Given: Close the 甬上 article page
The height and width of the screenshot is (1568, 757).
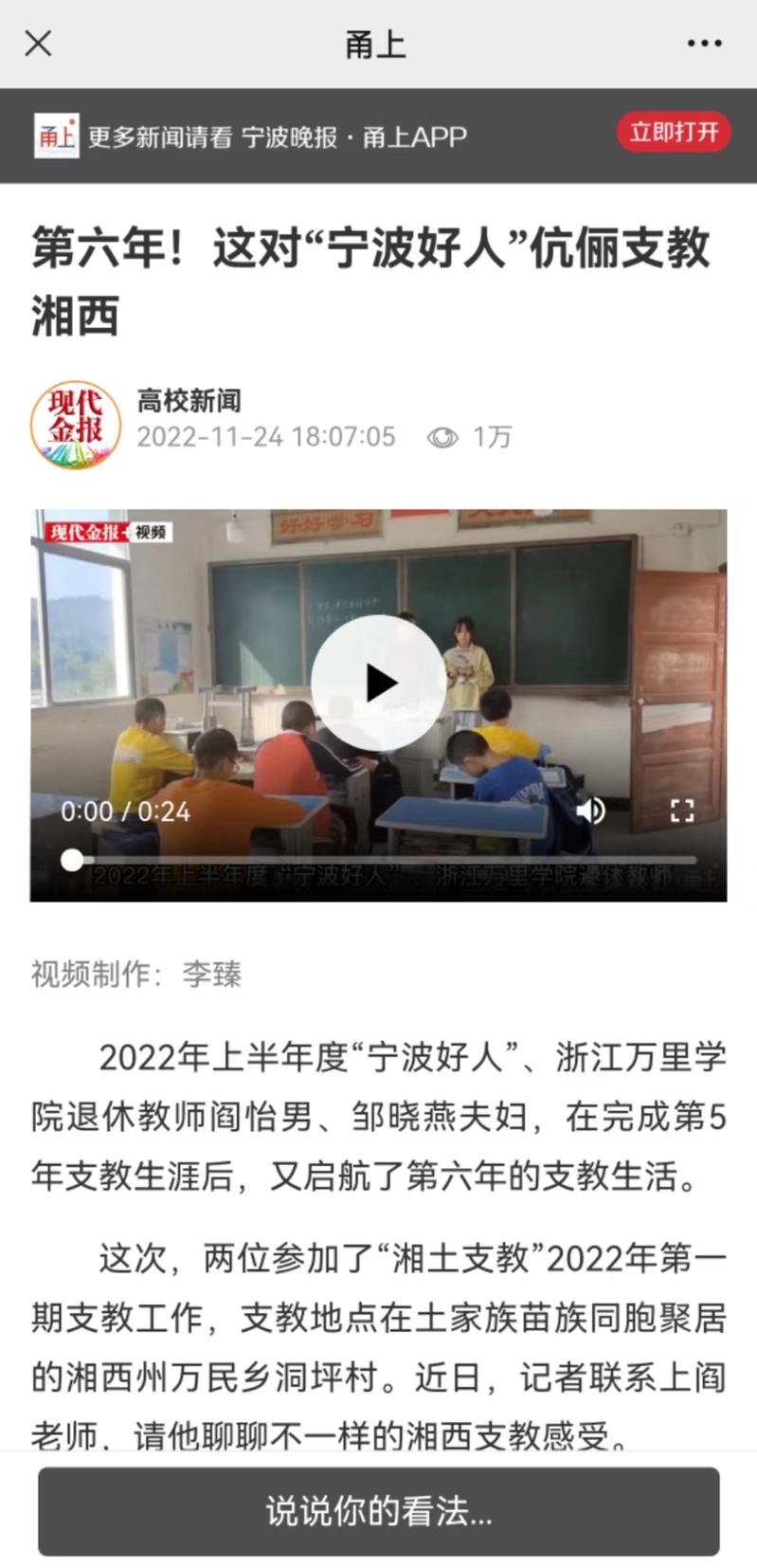Looking at the screenshot, I should (x=38, y=44).
